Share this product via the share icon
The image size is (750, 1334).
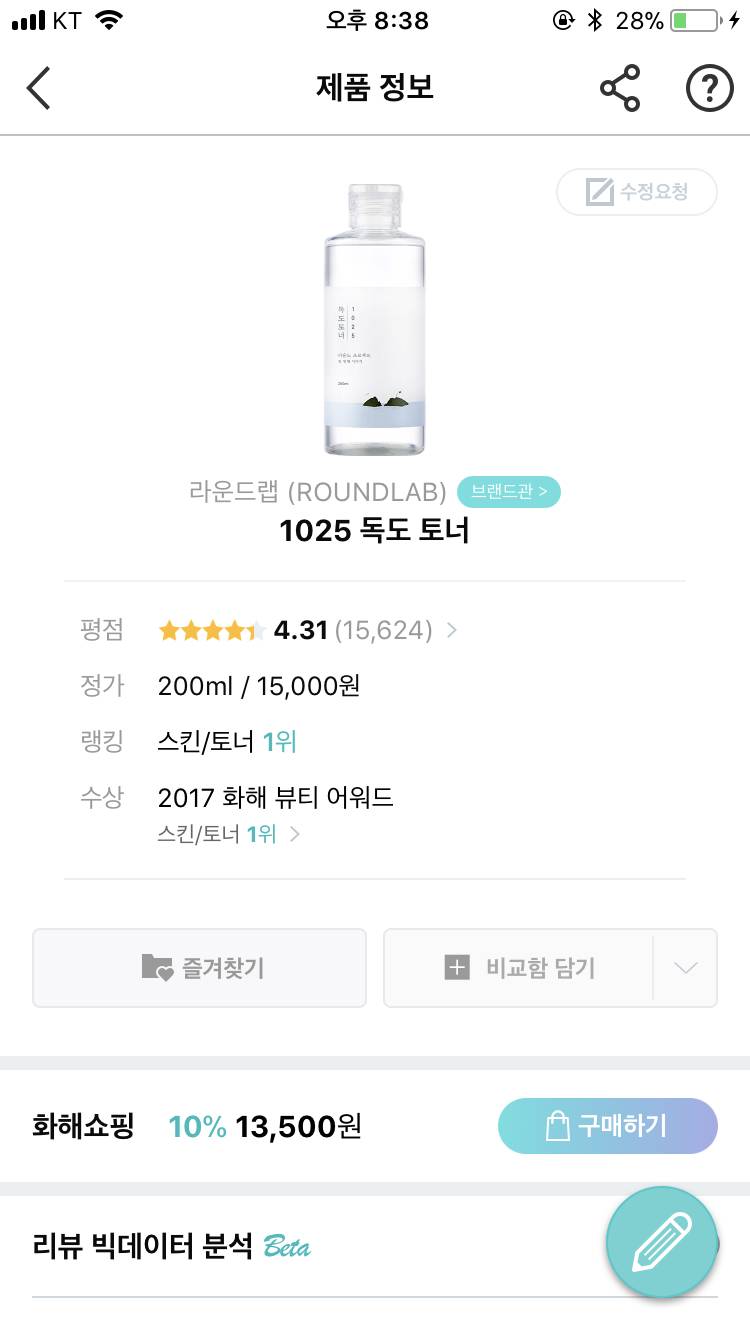620,88
